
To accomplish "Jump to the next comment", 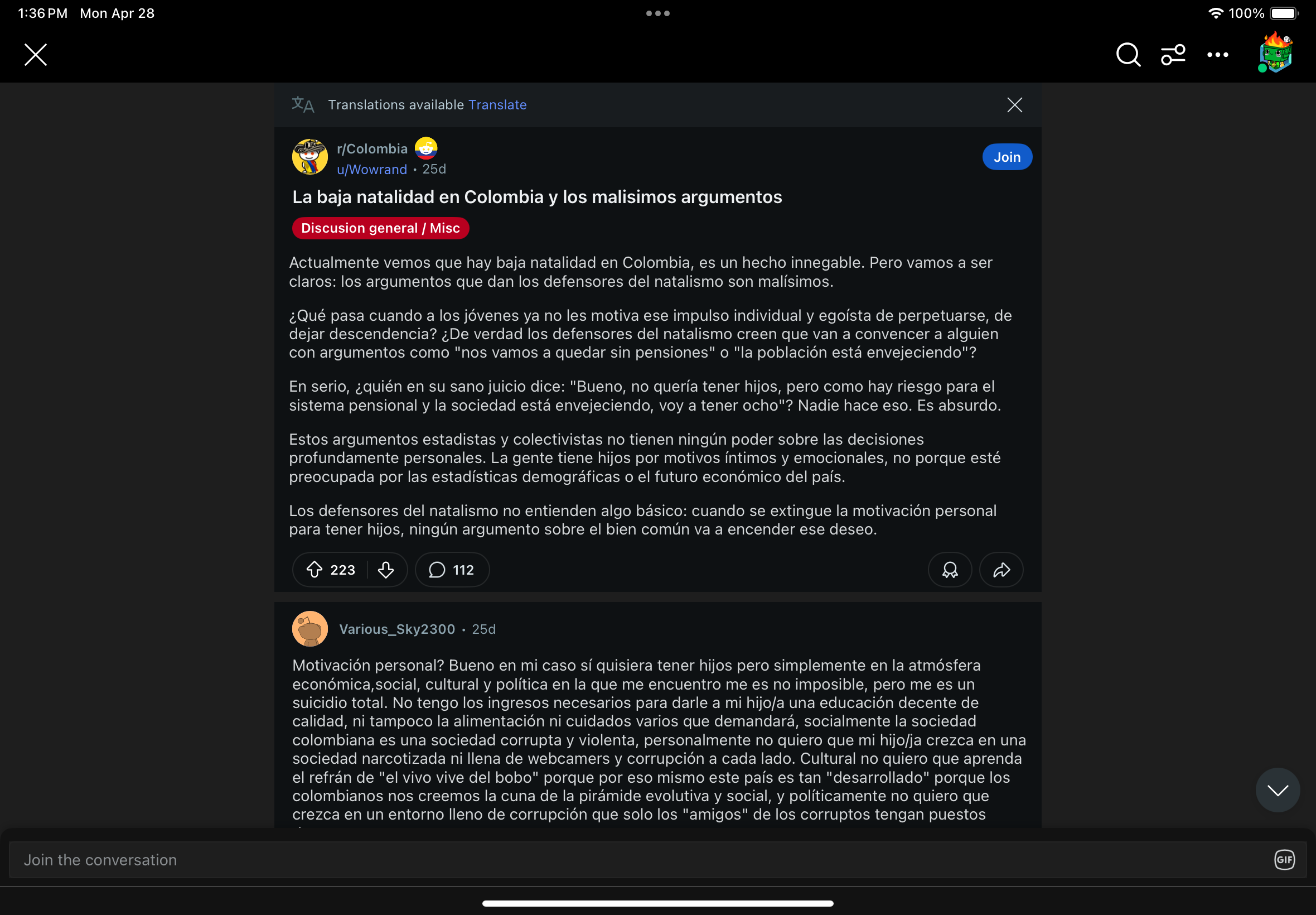I will point(1277,789).
